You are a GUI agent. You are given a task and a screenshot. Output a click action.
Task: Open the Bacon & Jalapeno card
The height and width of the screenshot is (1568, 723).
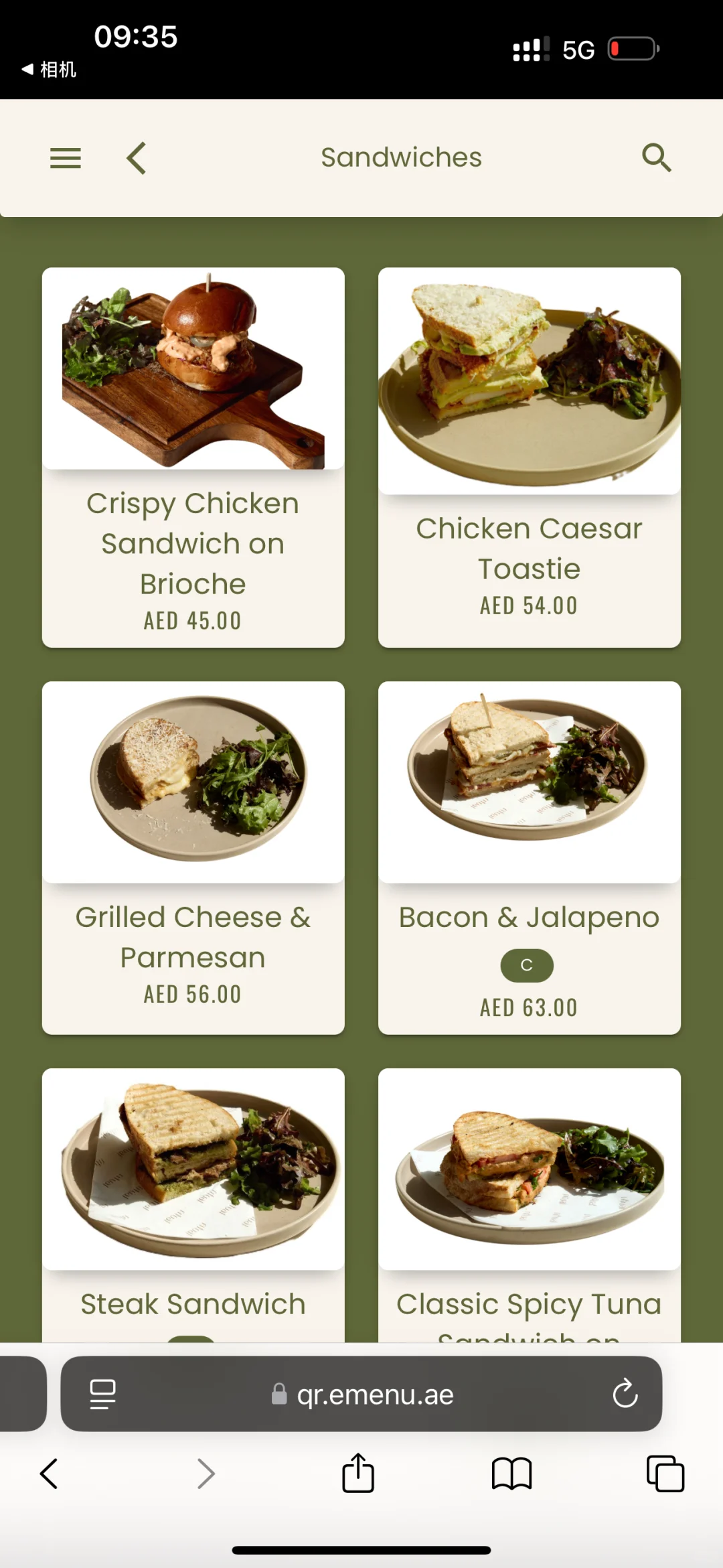(x=529, y=857)
